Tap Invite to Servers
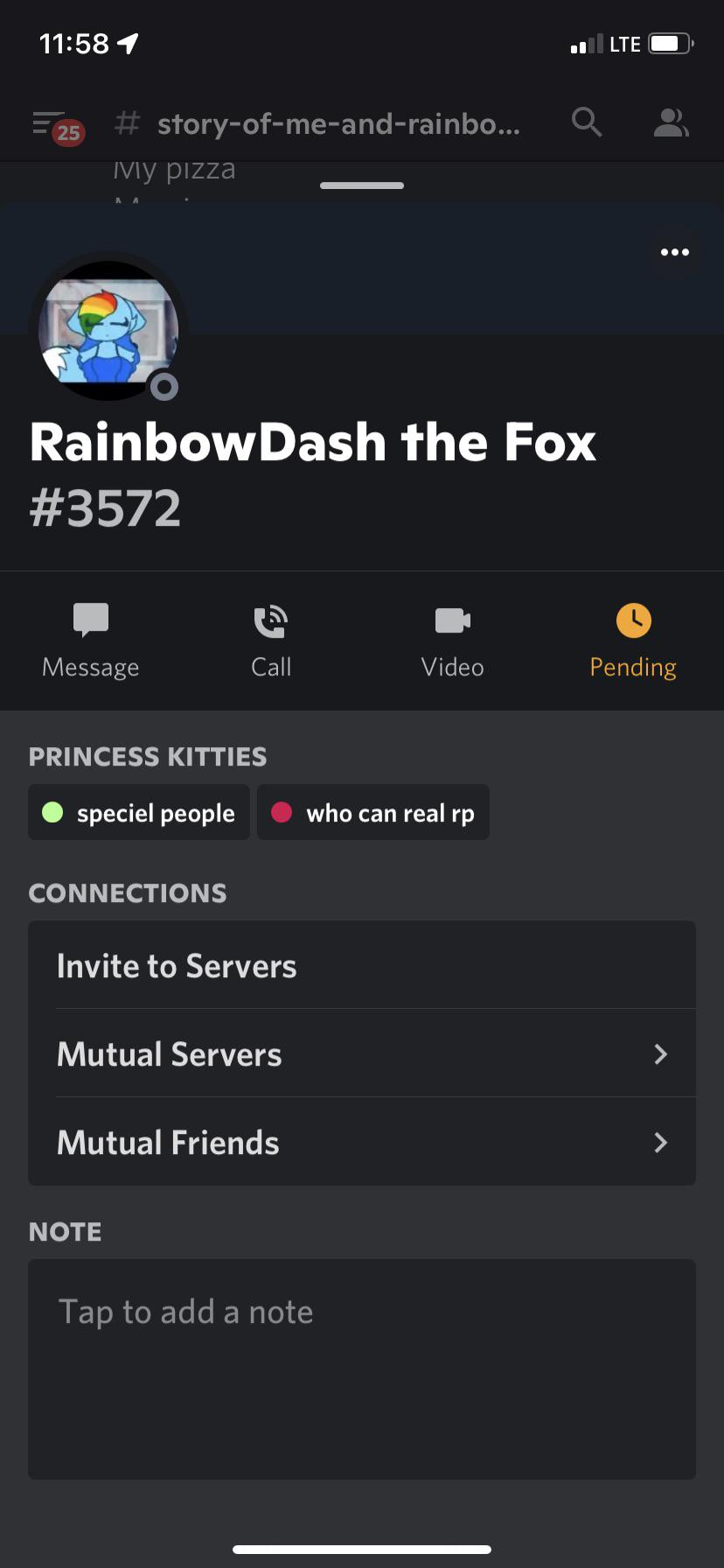The height and width of the screenshot is (1568, 724). 362,965
